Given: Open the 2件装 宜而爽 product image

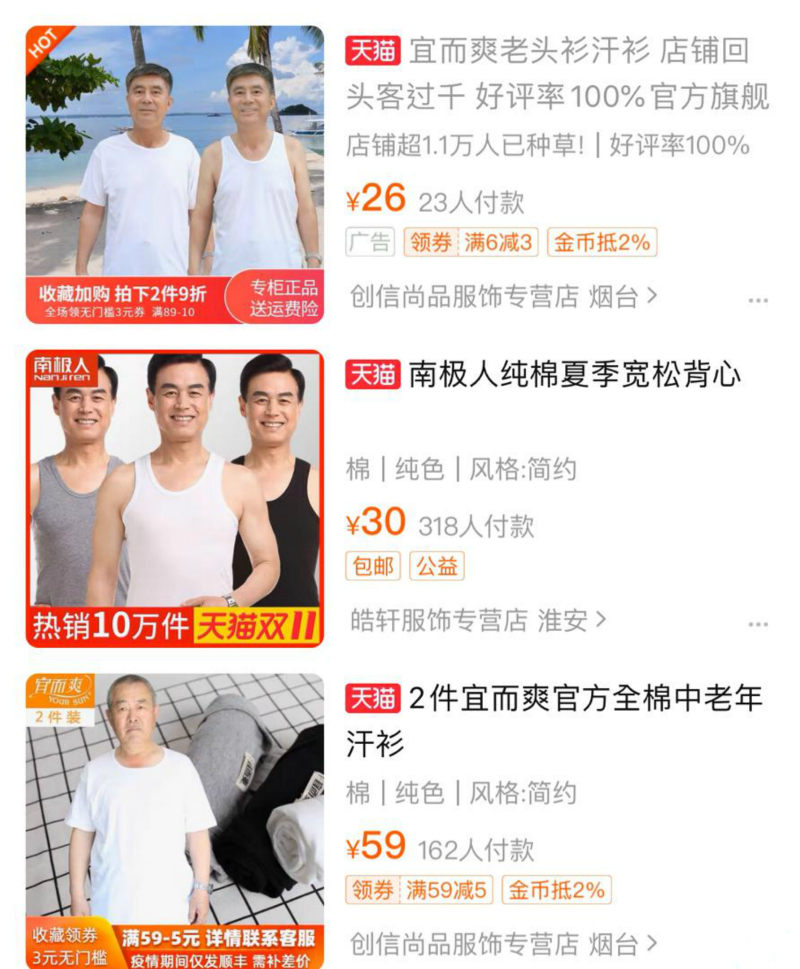Looking at the screenshot, I should [x=175, y=820].
